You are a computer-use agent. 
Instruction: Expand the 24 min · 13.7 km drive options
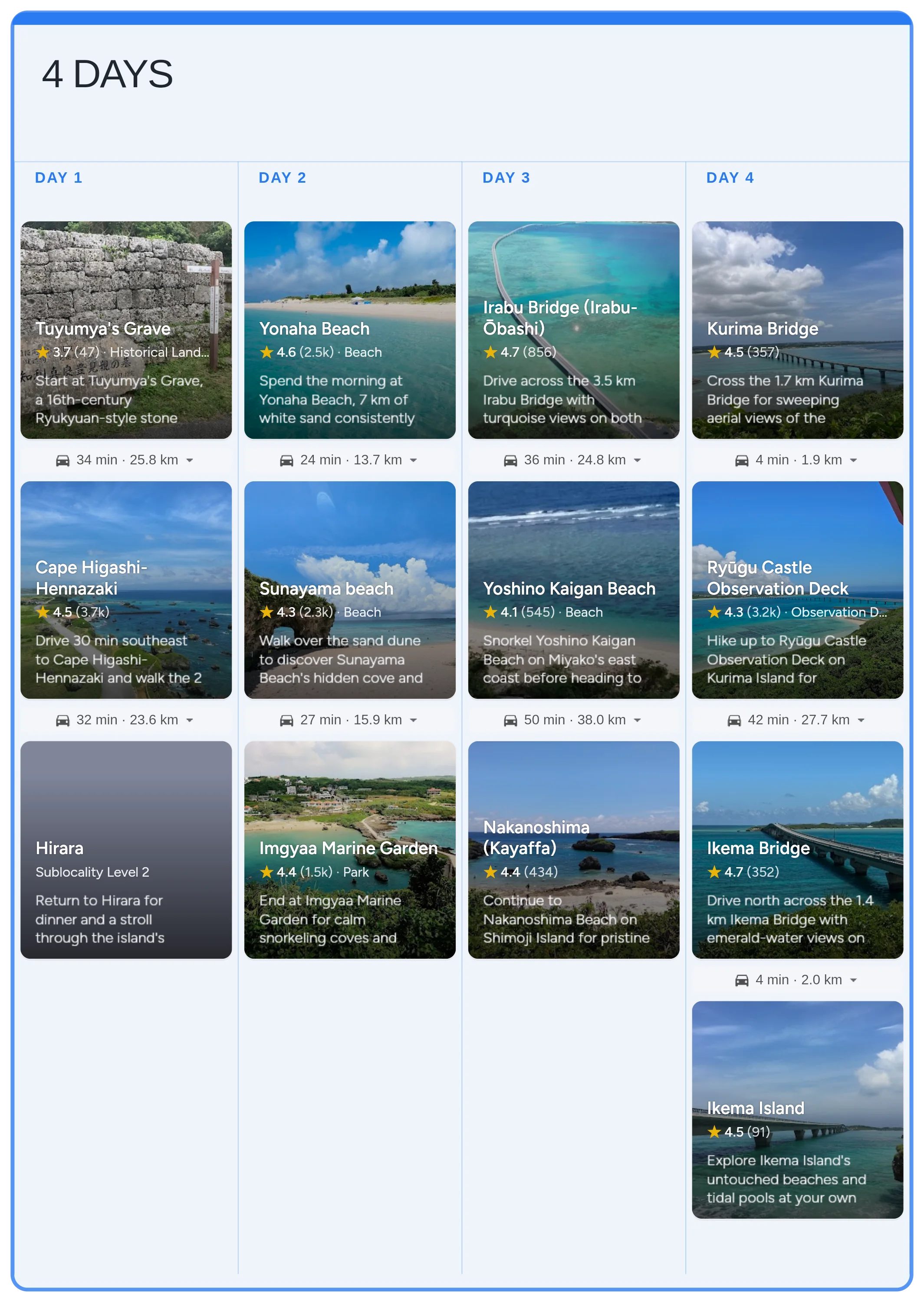pos(413,460)
